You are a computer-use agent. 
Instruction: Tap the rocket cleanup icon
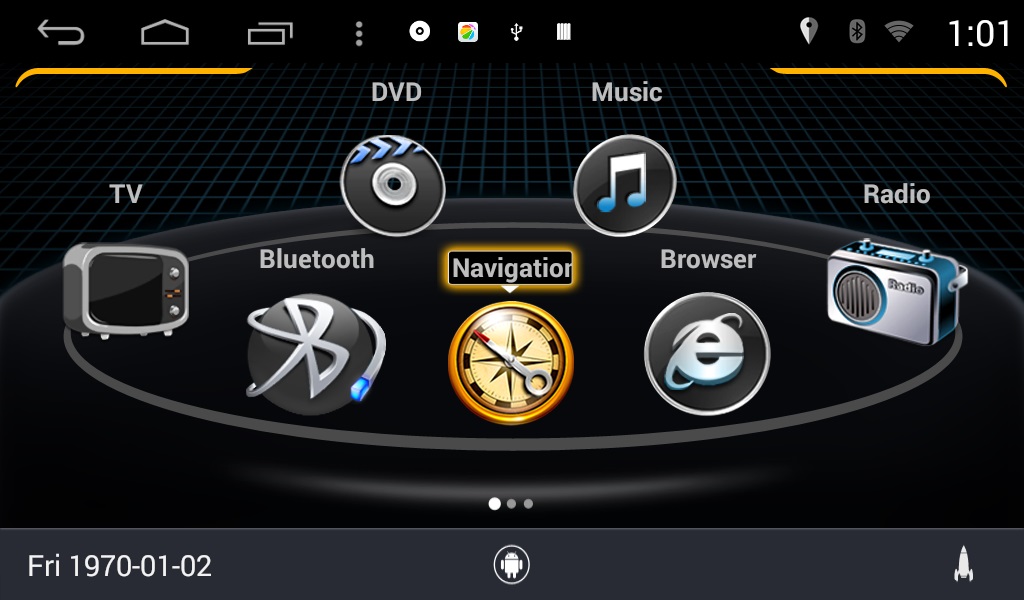coord(962,565)
